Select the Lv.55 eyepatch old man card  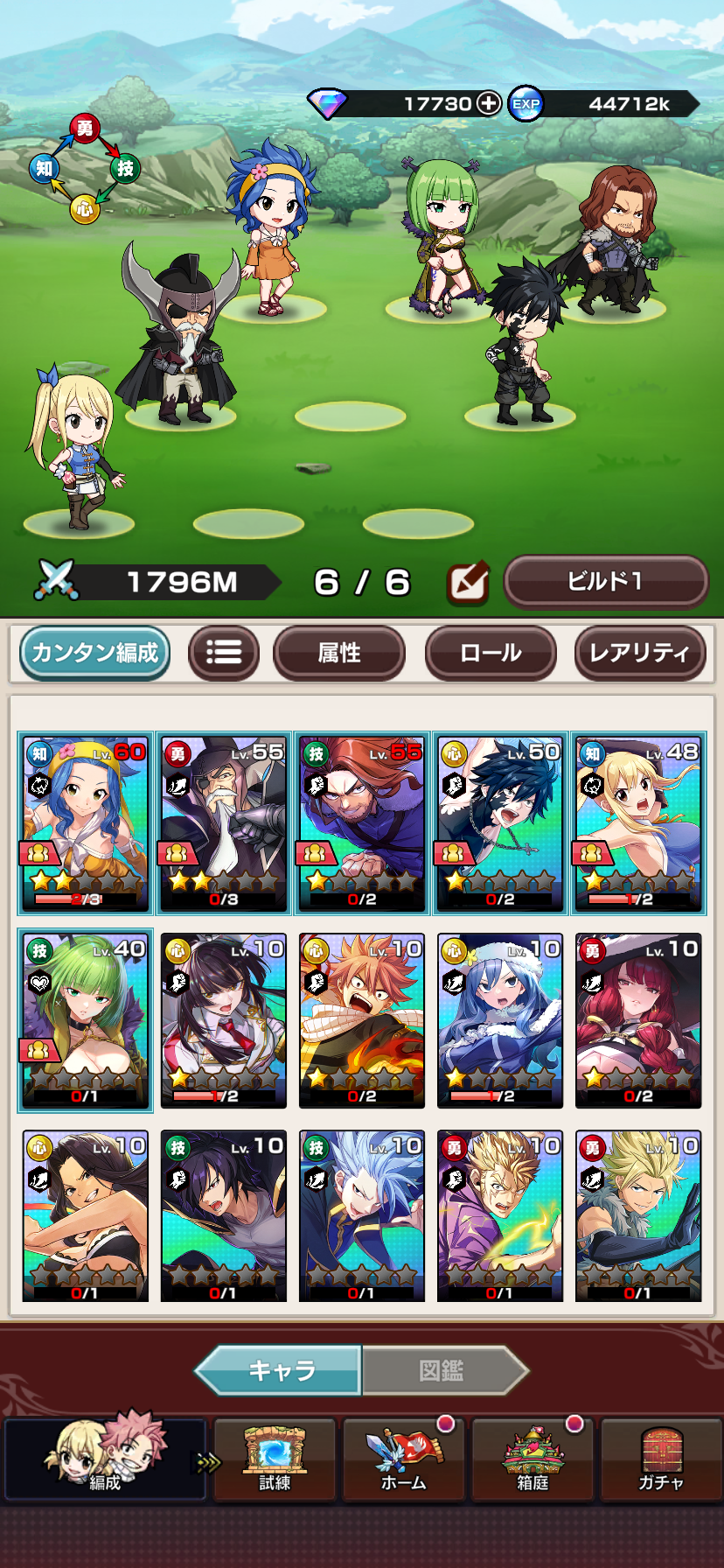pos(224,823)
